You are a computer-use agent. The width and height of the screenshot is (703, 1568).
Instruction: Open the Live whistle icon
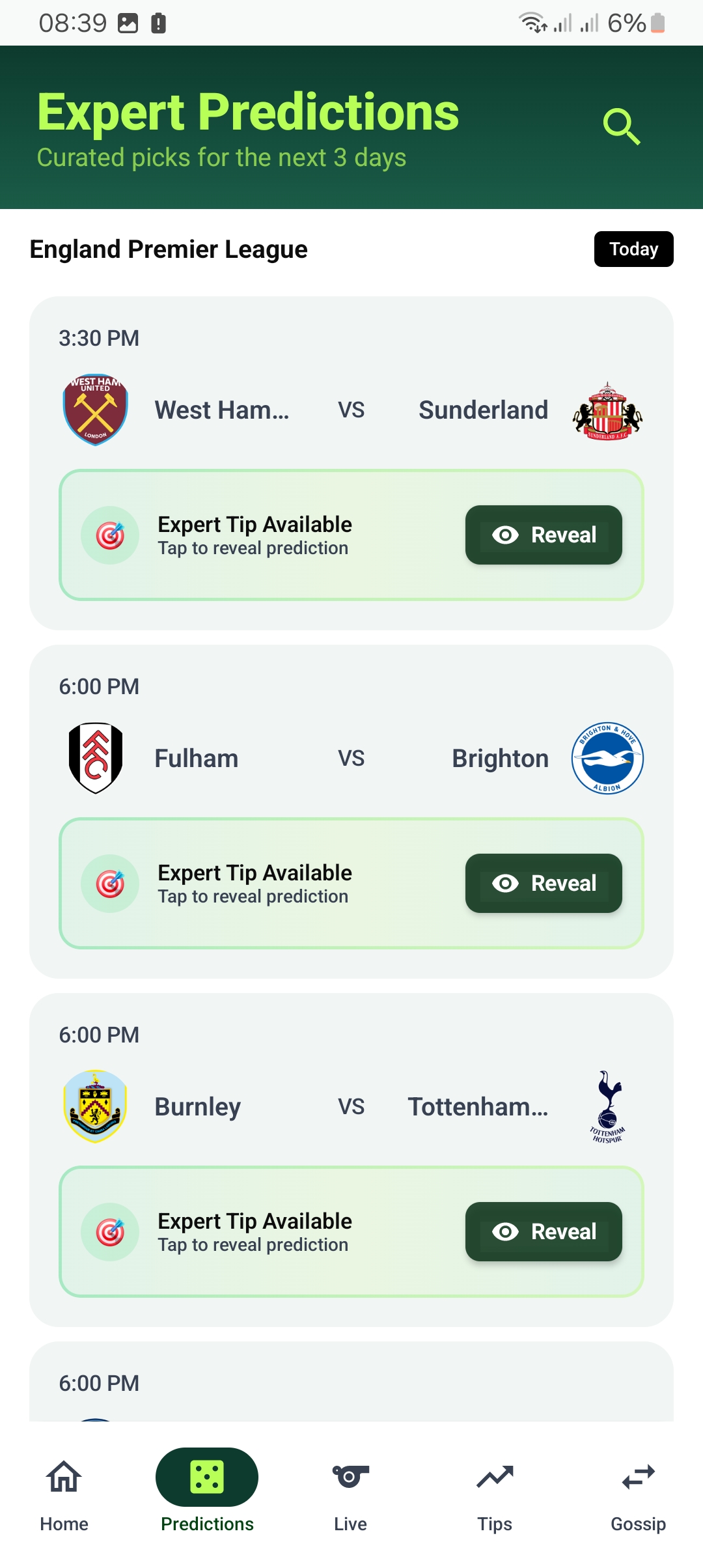tap(351, 1477)
